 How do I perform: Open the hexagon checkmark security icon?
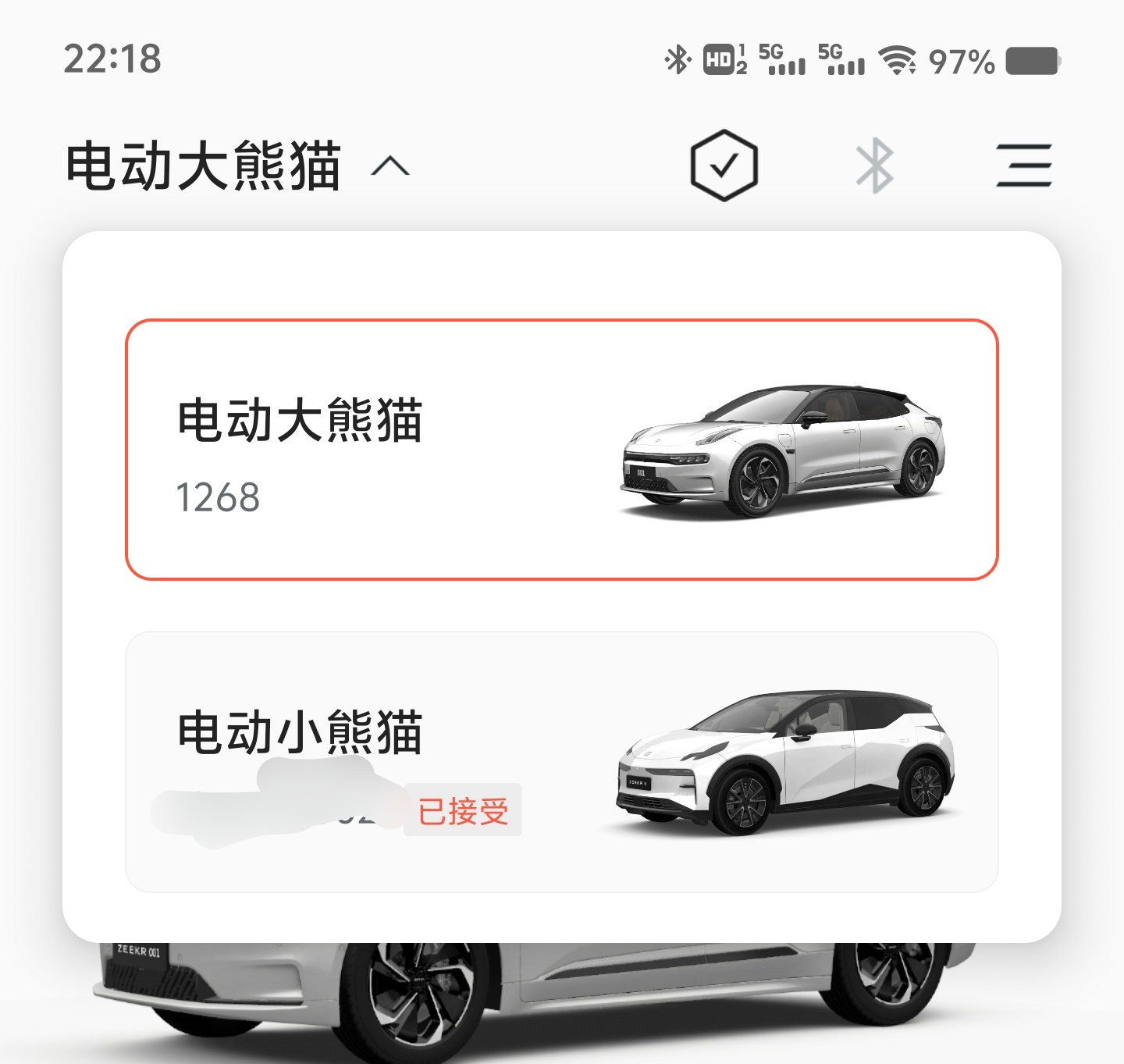click(724, 165)
